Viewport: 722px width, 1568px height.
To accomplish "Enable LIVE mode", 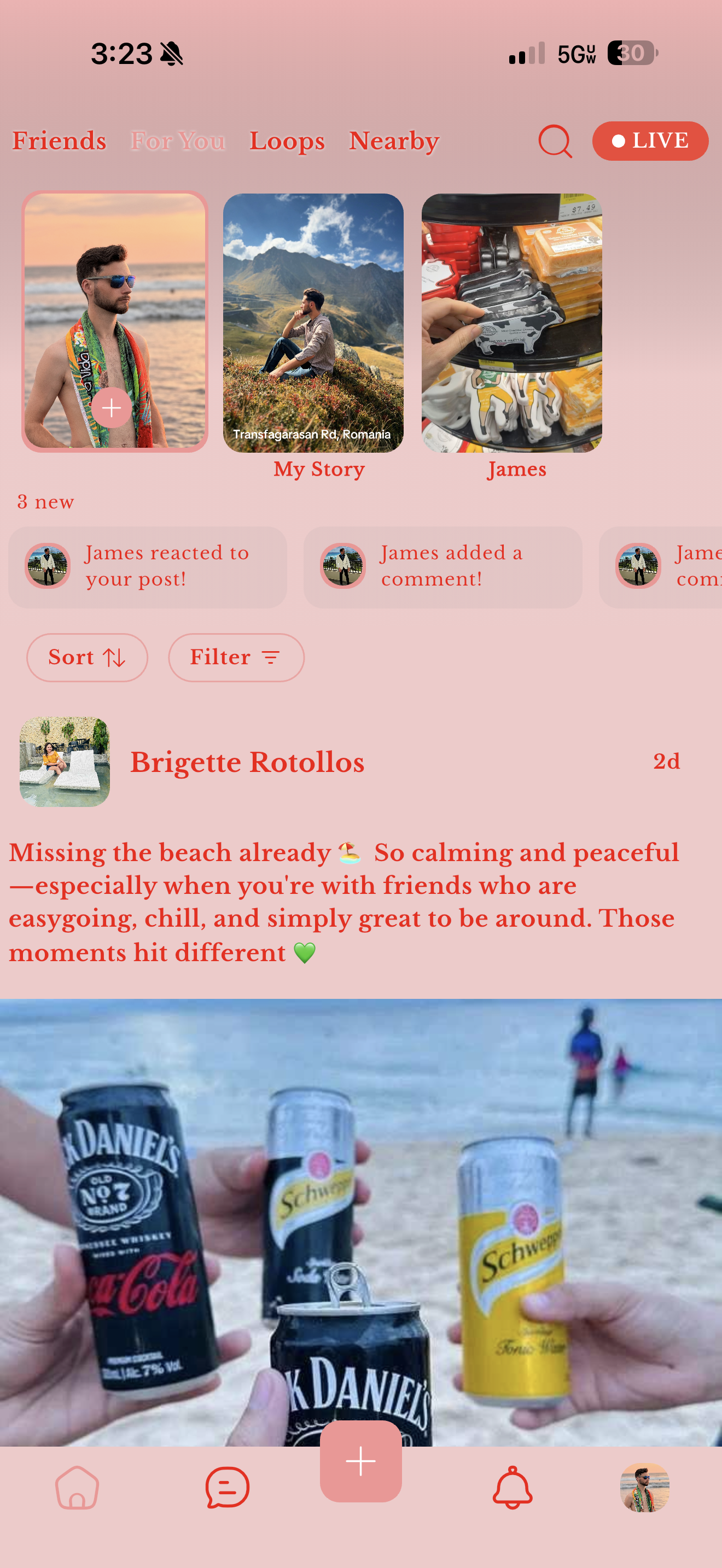I will (650, 141).
